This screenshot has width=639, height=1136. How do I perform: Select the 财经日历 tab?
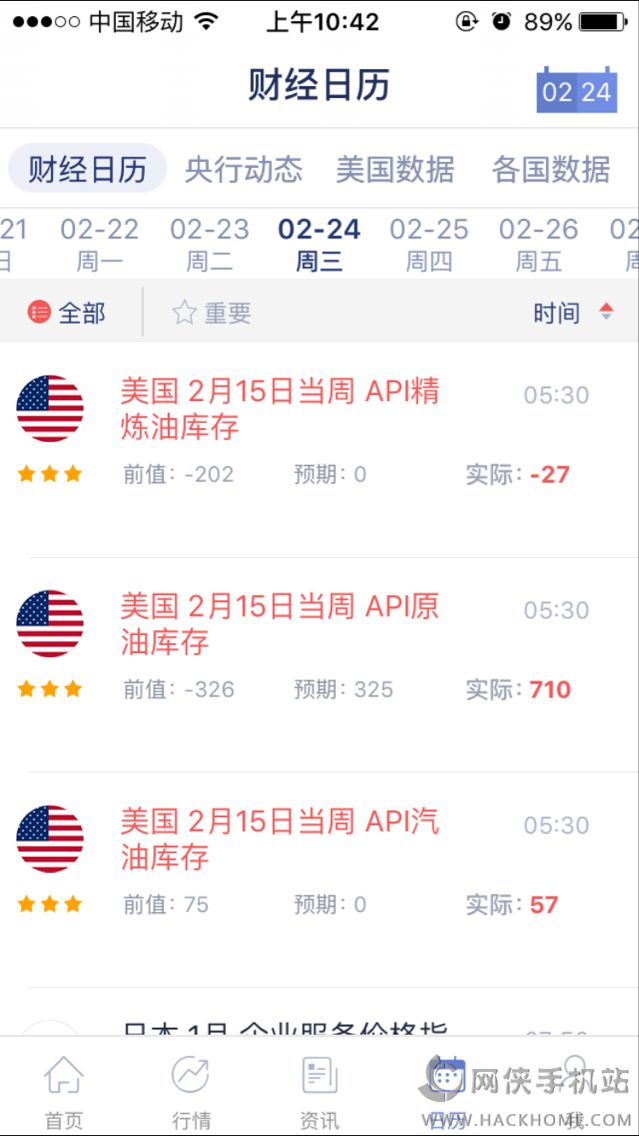coord(87,169)
